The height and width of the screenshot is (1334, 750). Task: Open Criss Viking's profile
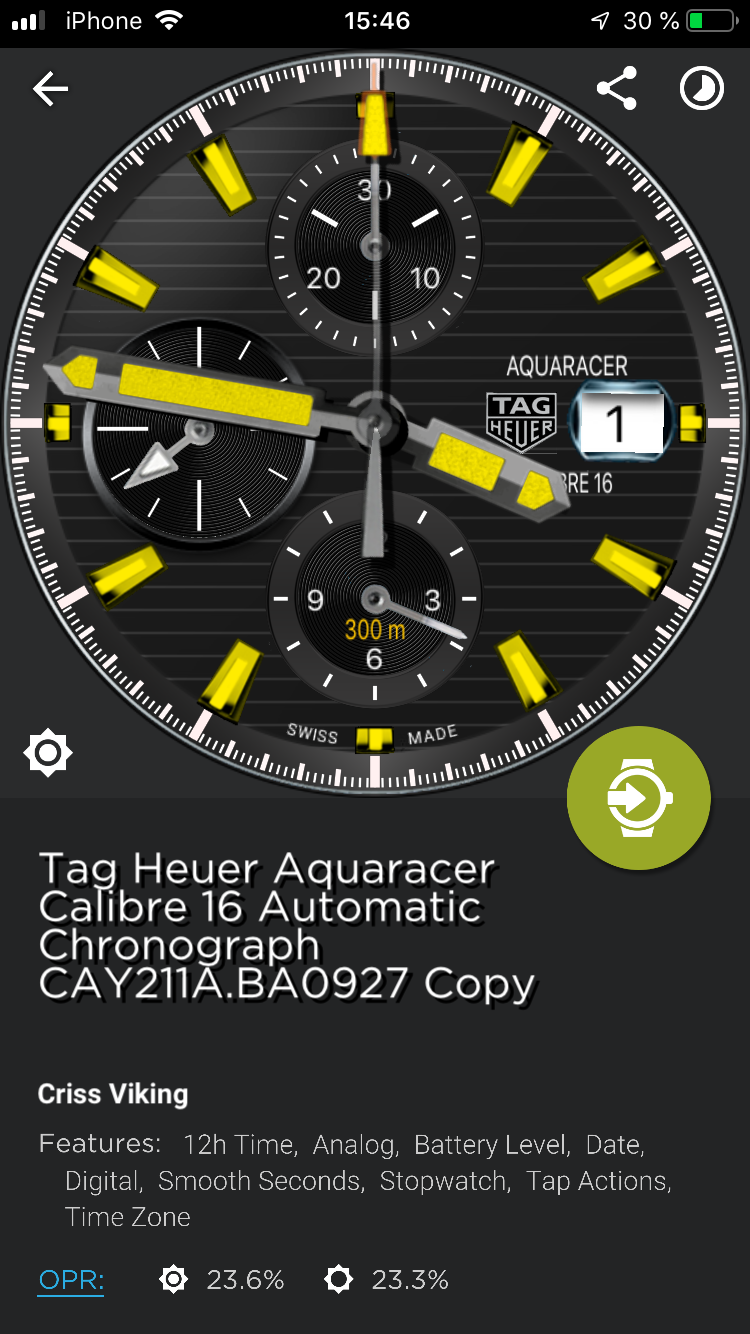[x=113, y=1094]
